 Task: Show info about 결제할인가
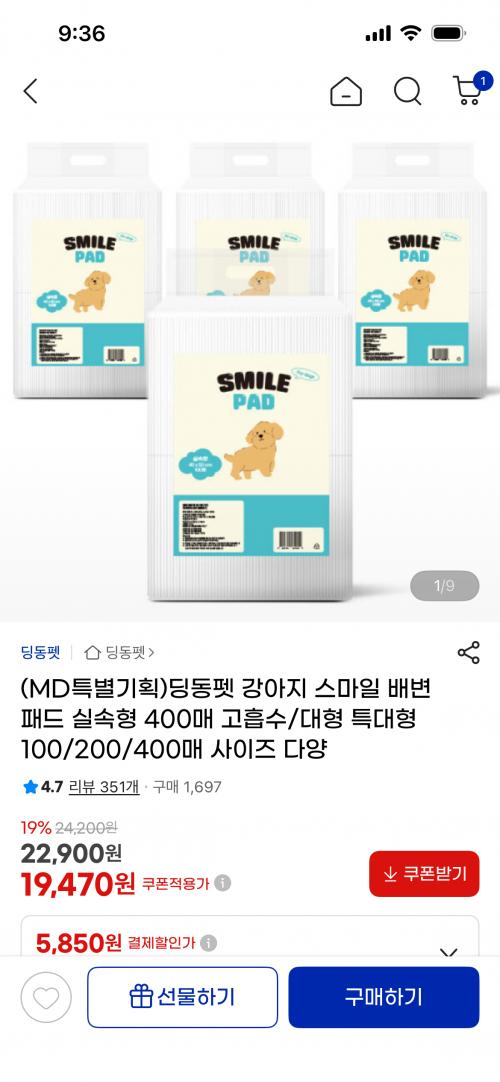point(208,943)
